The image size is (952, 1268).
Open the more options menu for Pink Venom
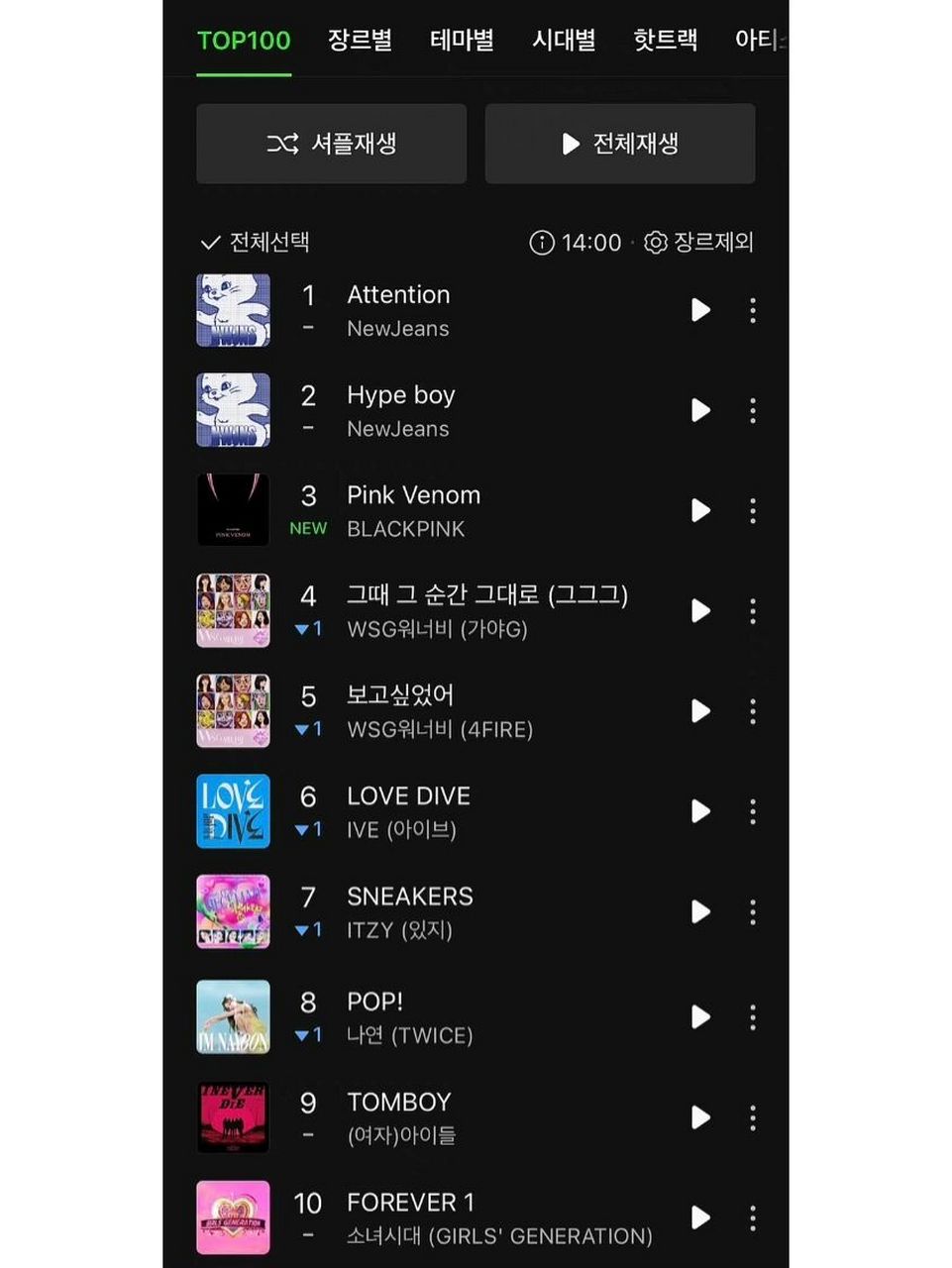[x=753, y=511]
